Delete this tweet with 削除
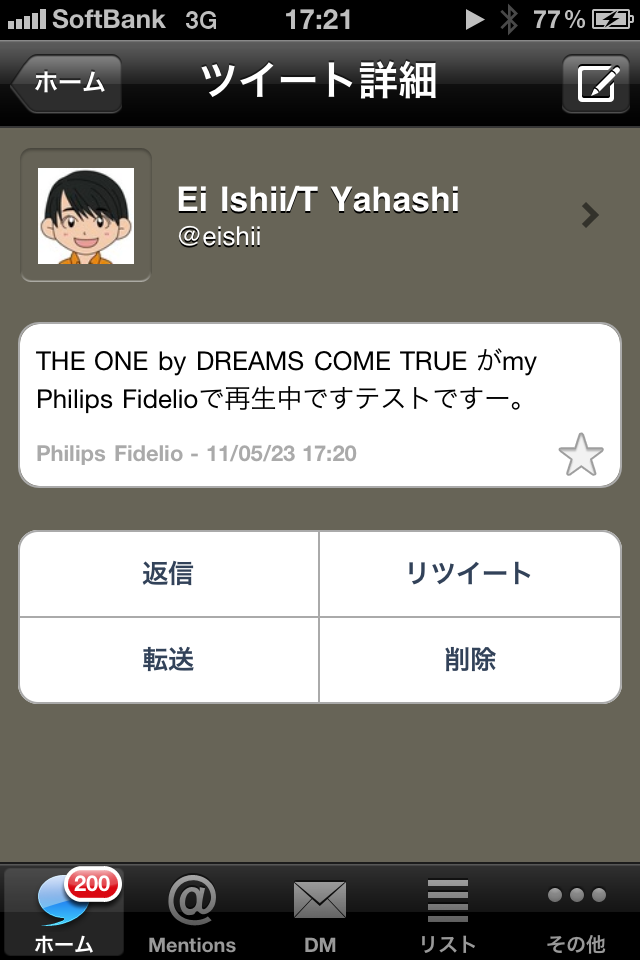The image size is (640, 960). pyautogui.click(x=469, y=660)
